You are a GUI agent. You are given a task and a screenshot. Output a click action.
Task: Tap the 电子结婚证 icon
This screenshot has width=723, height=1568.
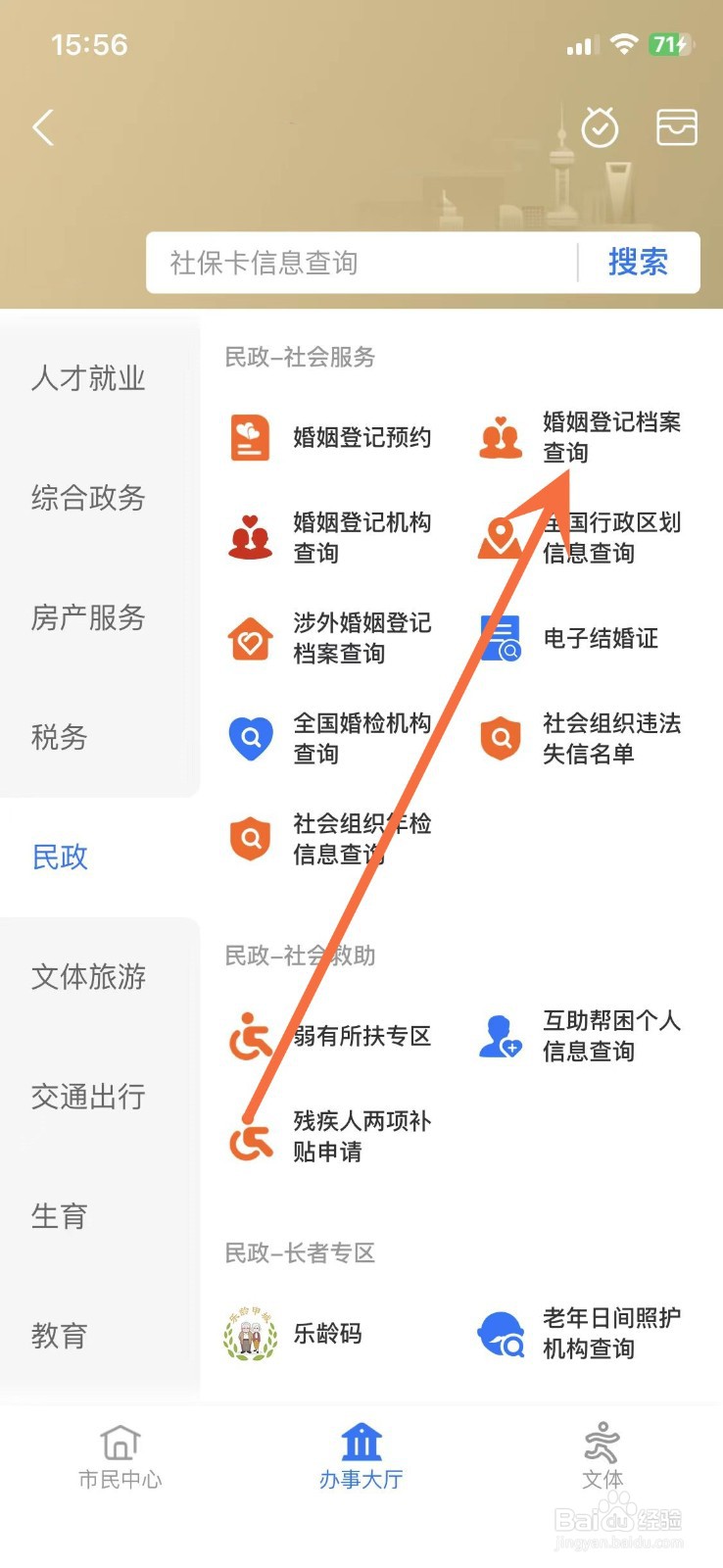(x=501, y=638)
